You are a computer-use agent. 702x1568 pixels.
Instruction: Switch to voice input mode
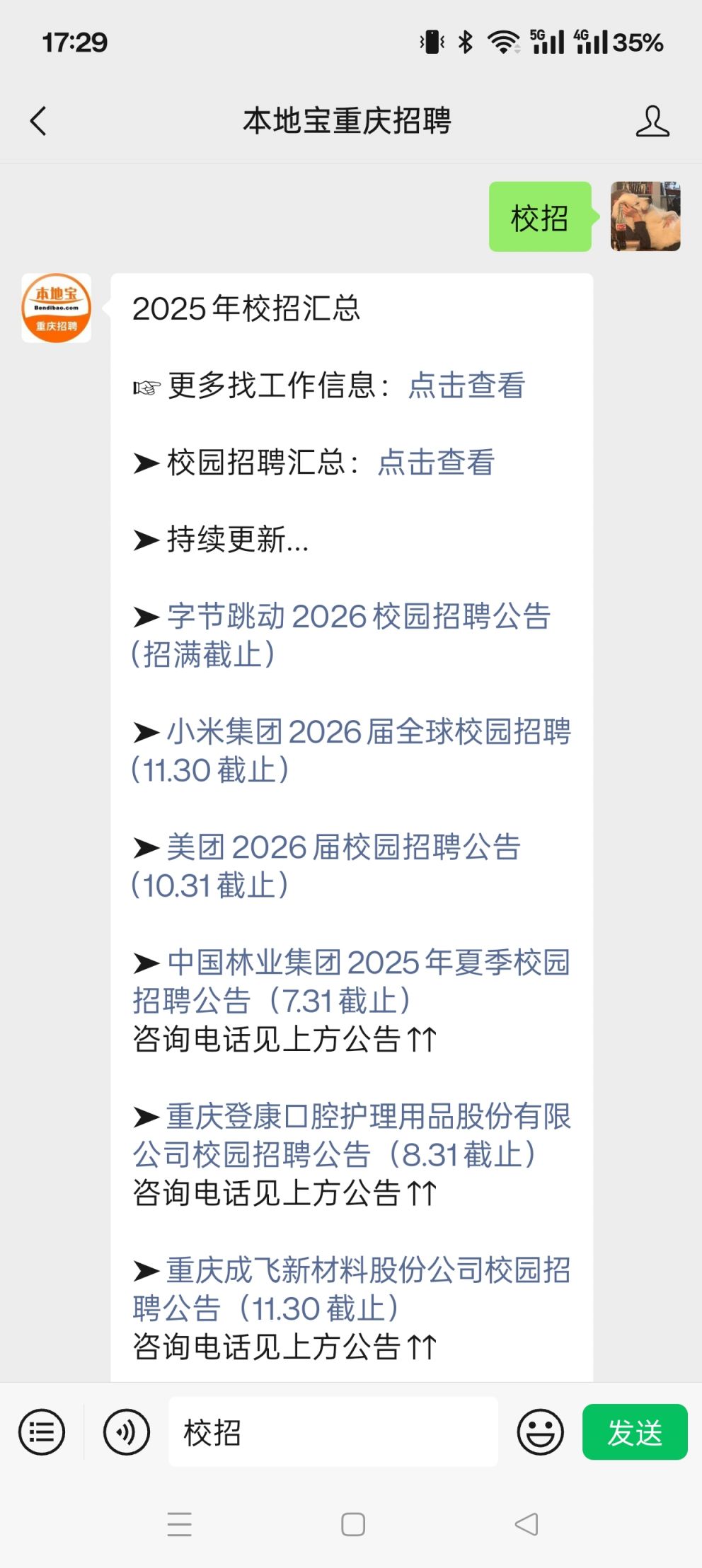(x=126, y=1432)
